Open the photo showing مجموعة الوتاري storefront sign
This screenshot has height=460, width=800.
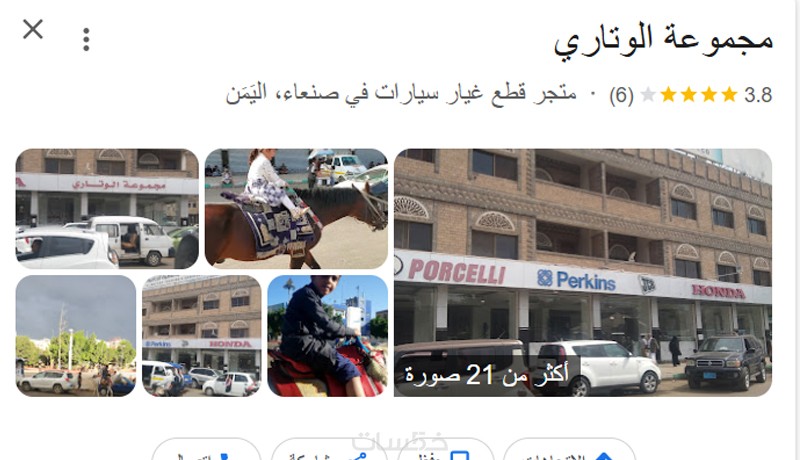click(107, 208)
